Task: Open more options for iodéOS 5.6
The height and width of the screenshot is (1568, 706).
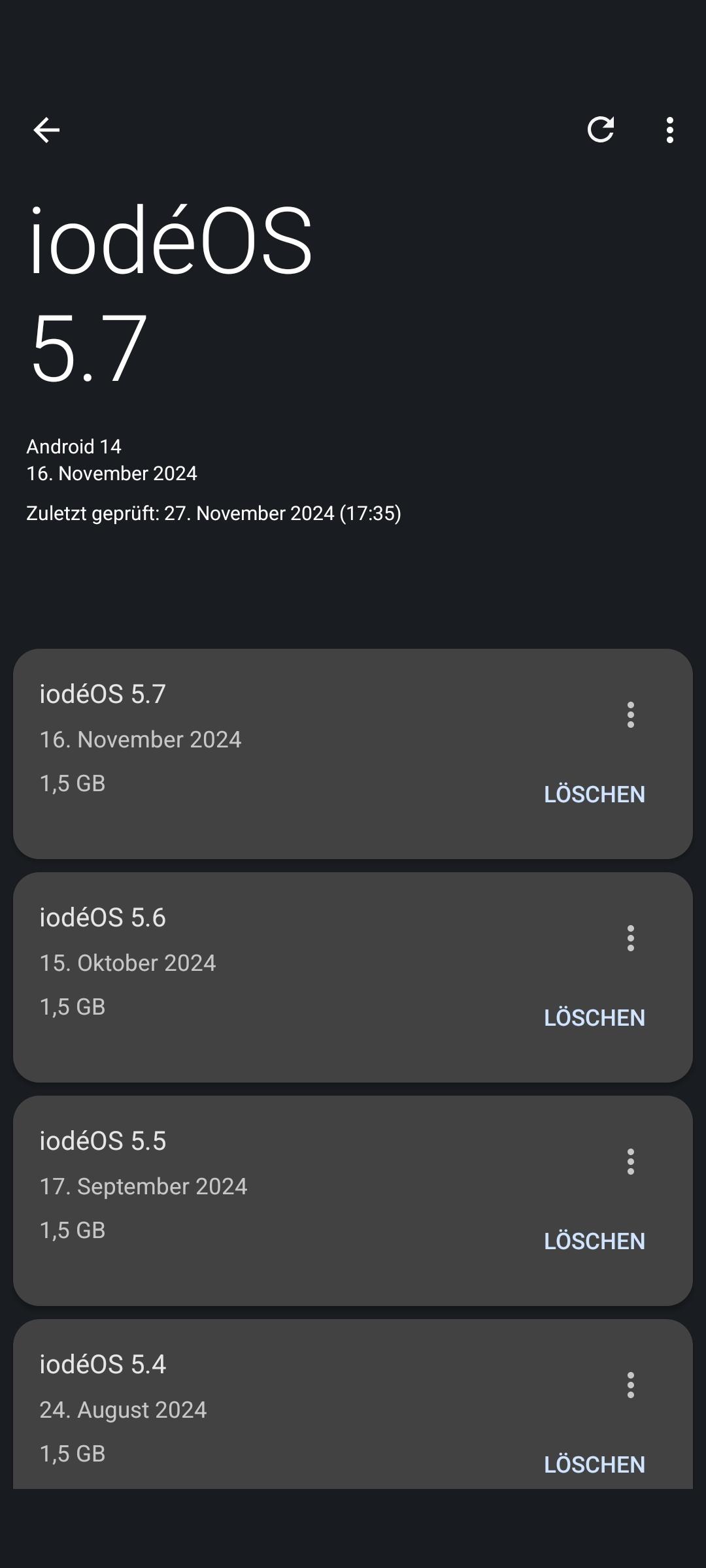Action: click(x=630, y=938)
